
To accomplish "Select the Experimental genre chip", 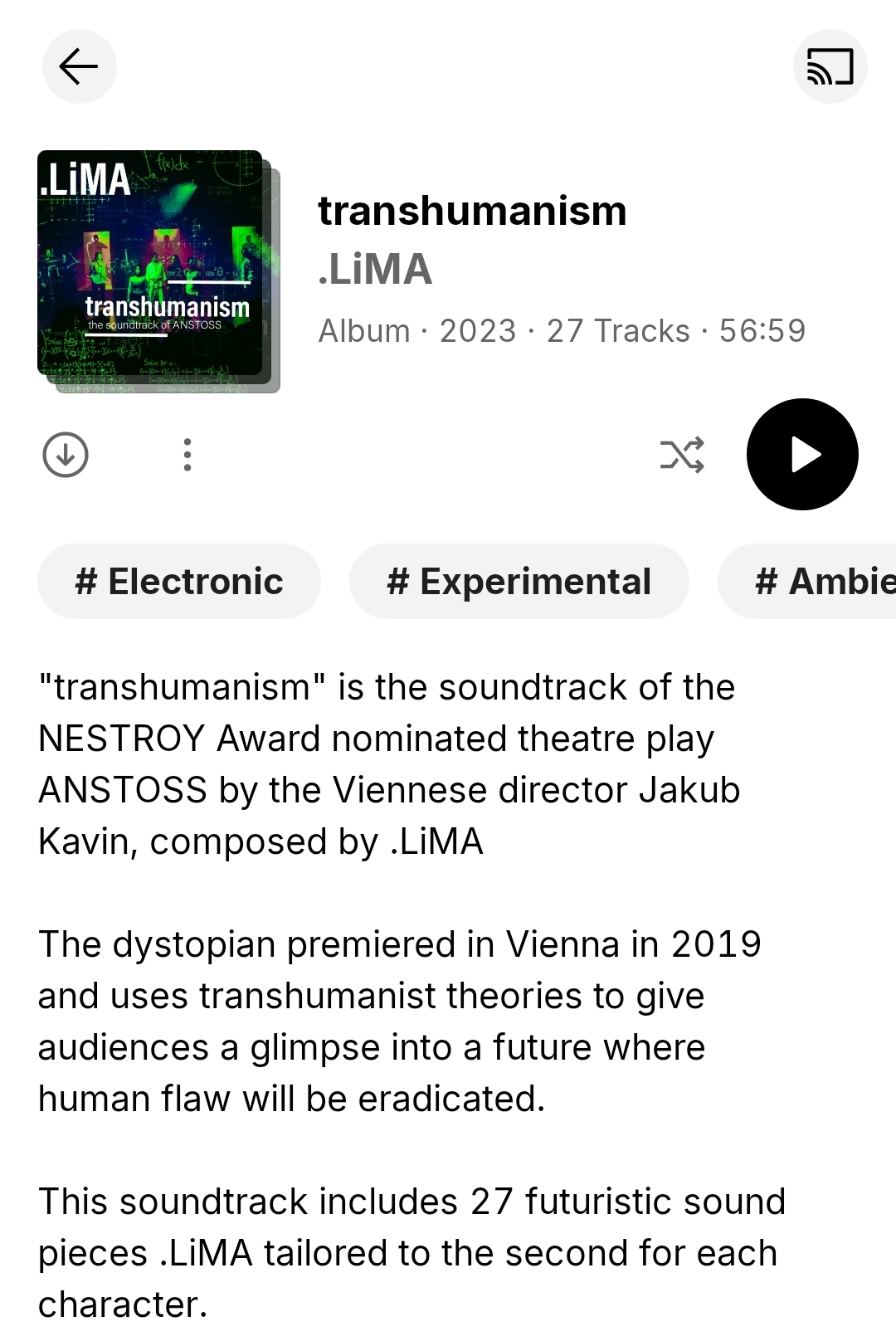I will point(519,581).
